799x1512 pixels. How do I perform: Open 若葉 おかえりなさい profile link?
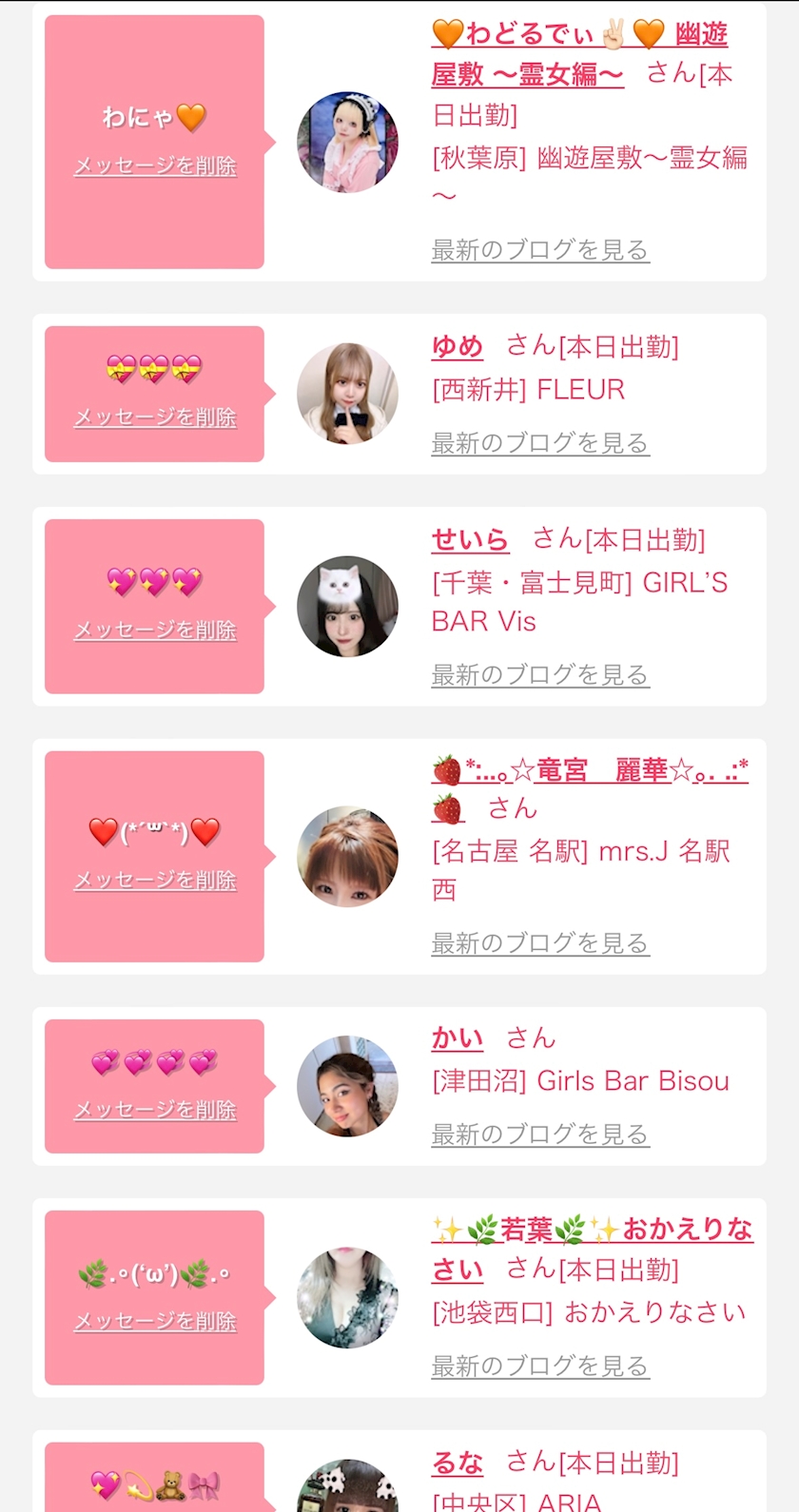pyautogui.click(x=592, y=1250)
